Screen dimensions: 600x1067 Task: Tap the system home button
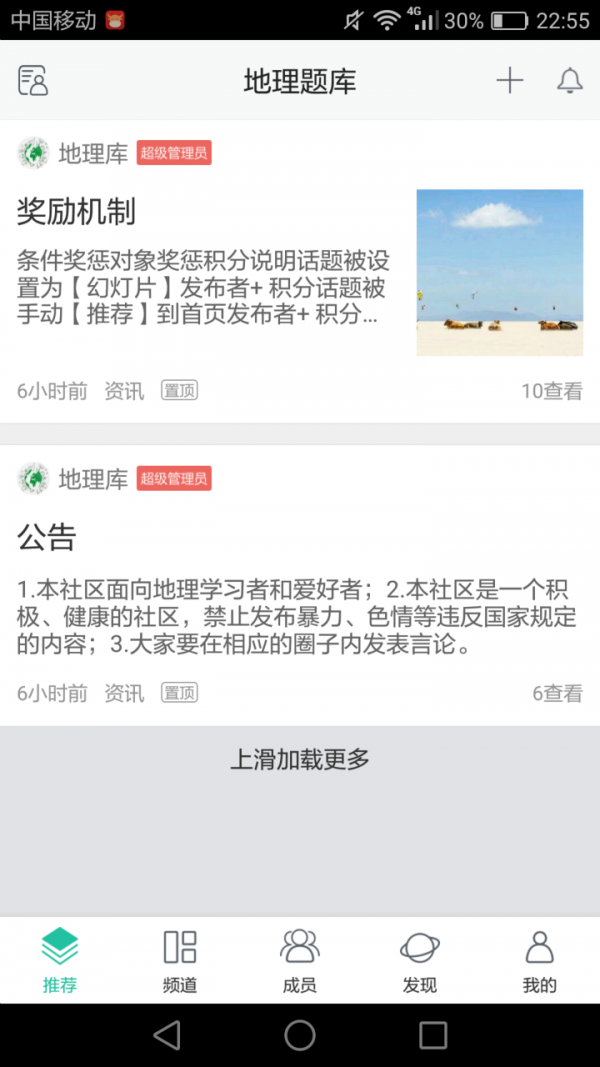pyautogui.click(x=300, y=1035)
